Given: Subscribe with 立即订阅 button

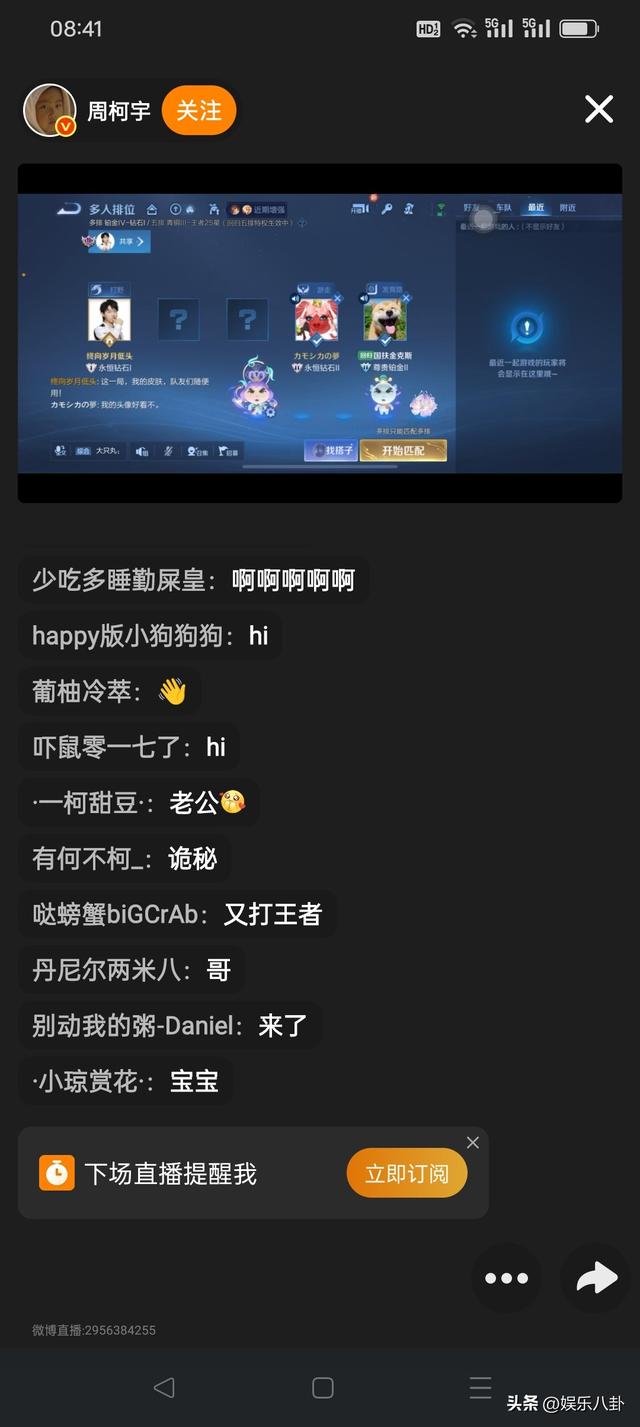Looking at the screenshot, I should (406, 1173).
